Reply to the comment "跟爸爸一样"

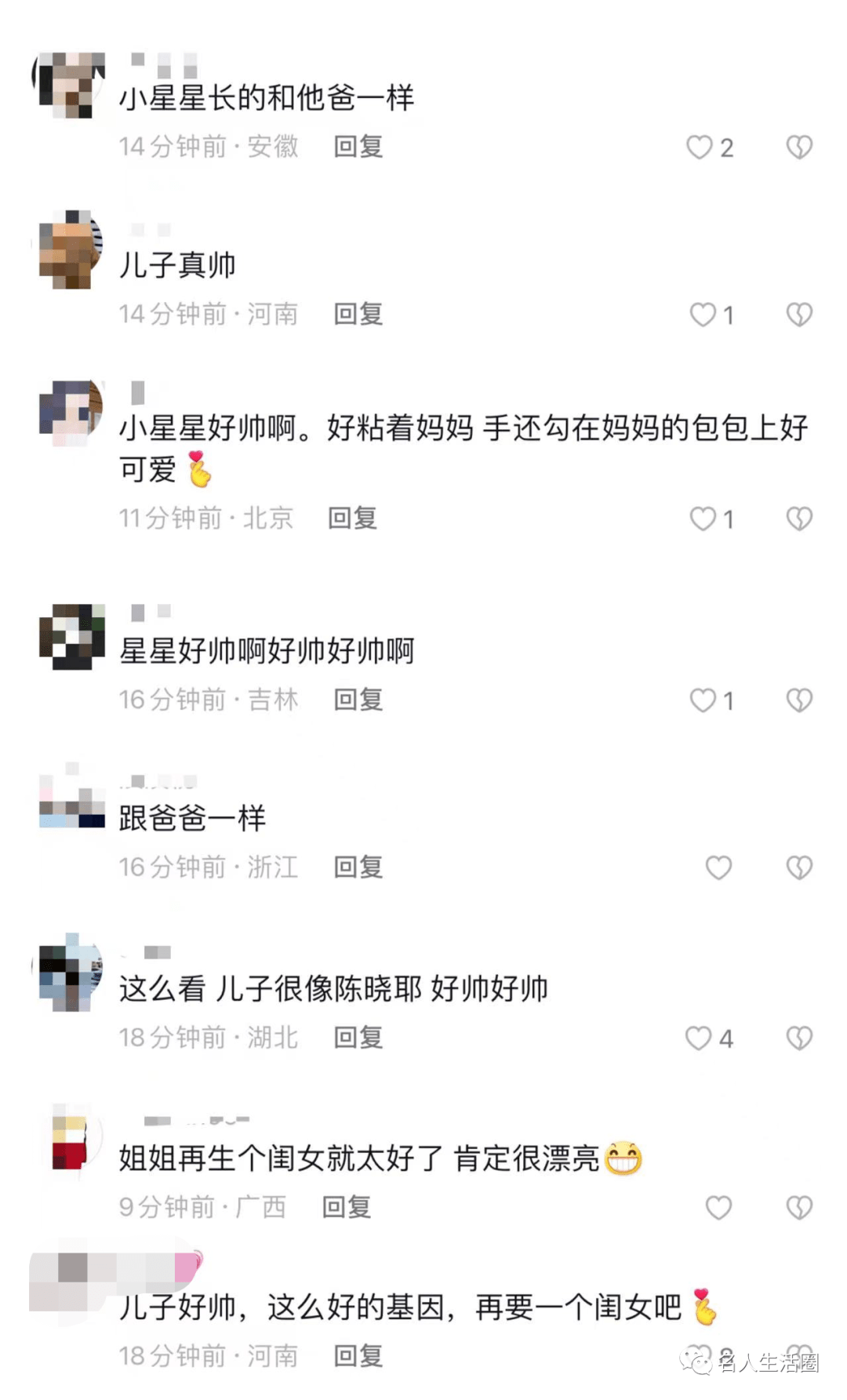coord(358,867)
